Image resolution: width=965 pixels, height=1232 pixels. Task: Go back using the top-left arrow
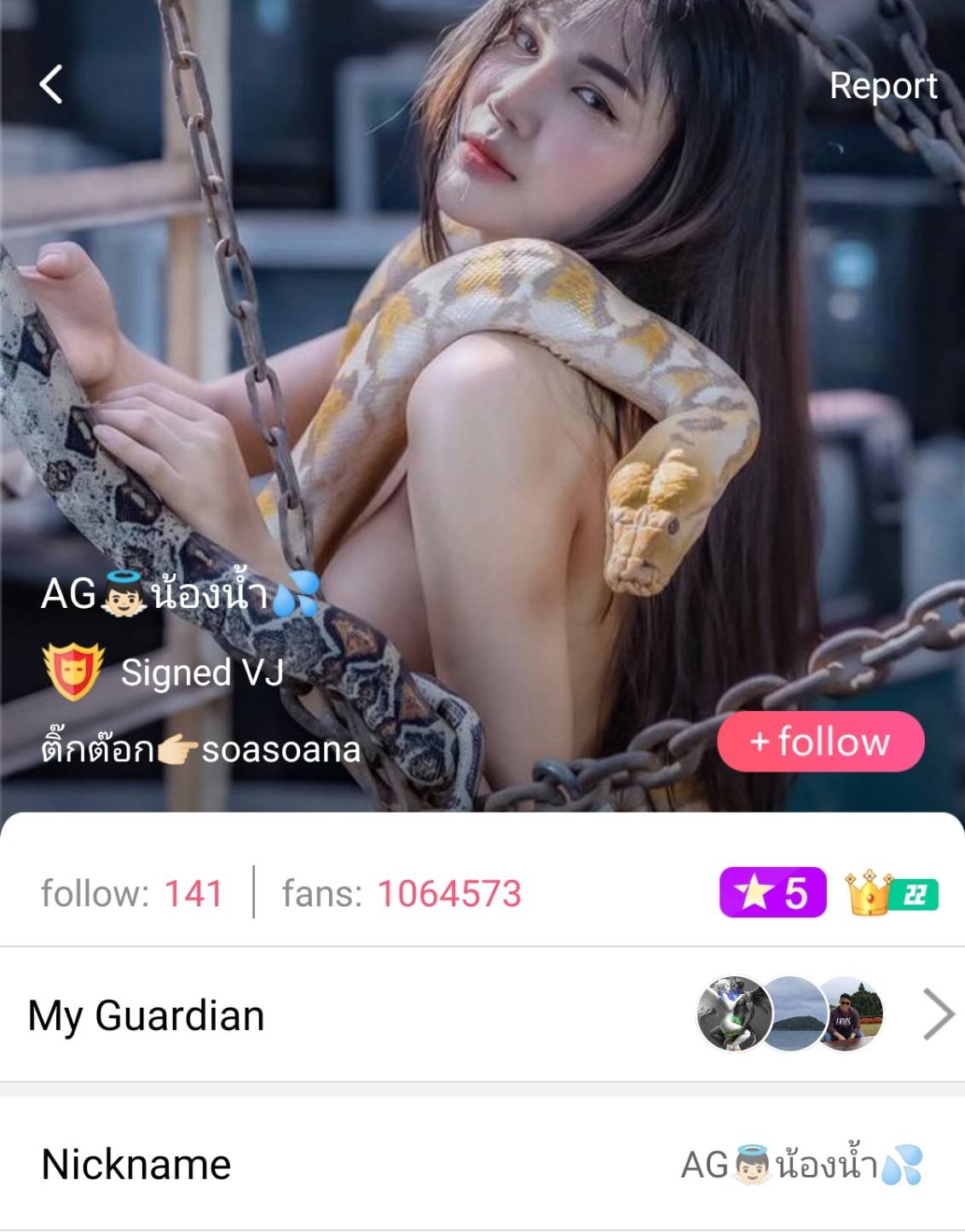[x=51, y=84]
